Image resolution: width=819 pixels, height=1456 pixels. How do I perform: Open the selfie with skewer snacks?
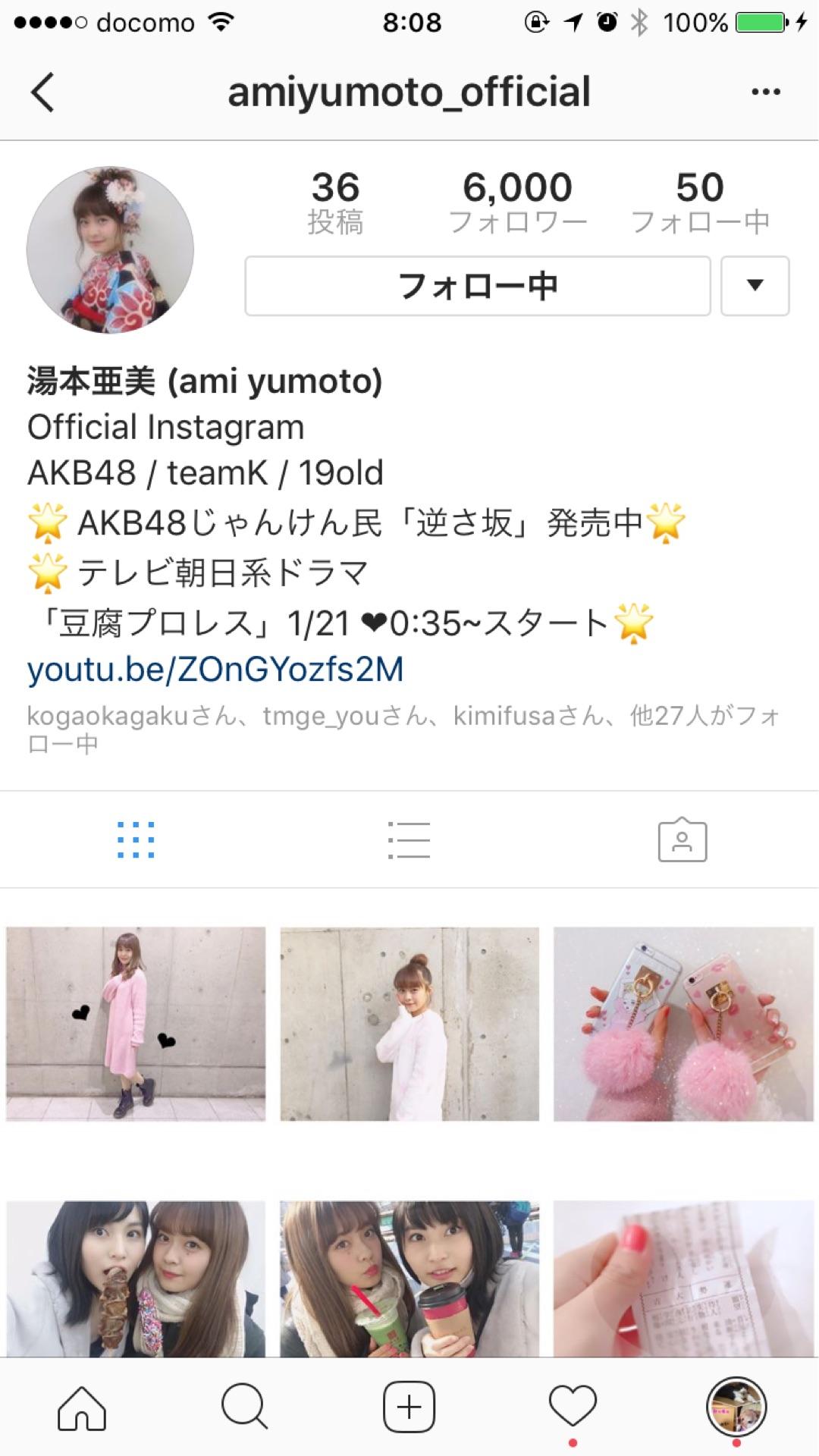point(136,1279)
